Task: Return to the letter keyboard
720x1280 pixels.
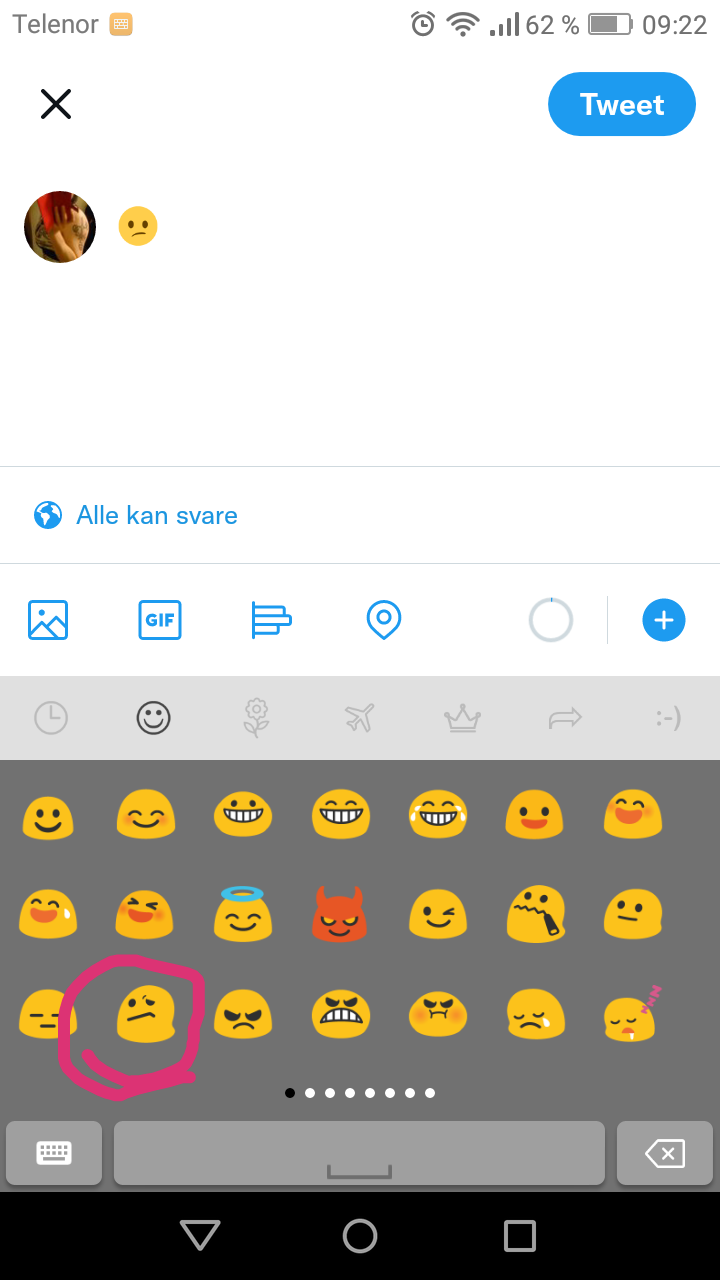Action: [54, 1153]
